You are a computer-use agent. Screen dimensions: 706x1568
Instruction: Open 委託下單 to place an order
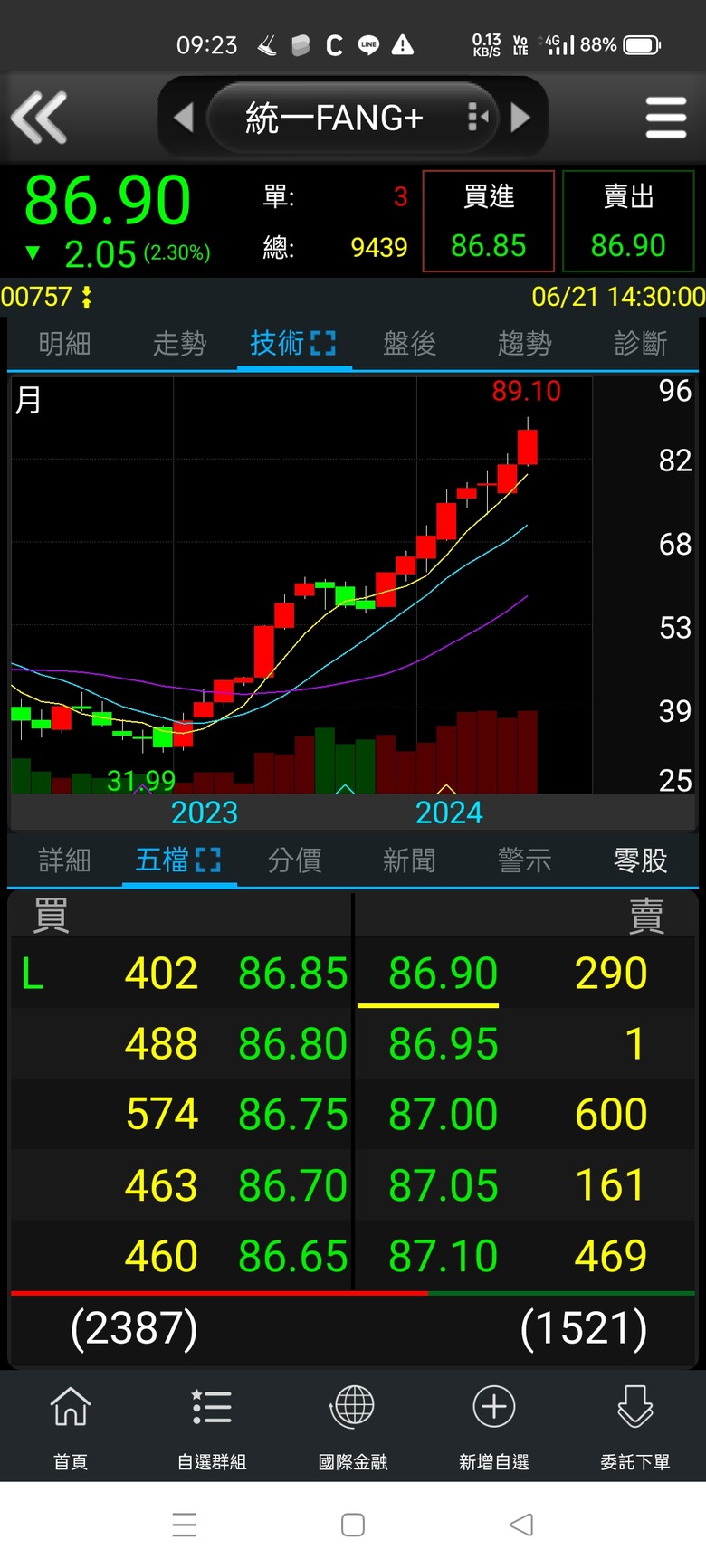tap(635, 1425)
